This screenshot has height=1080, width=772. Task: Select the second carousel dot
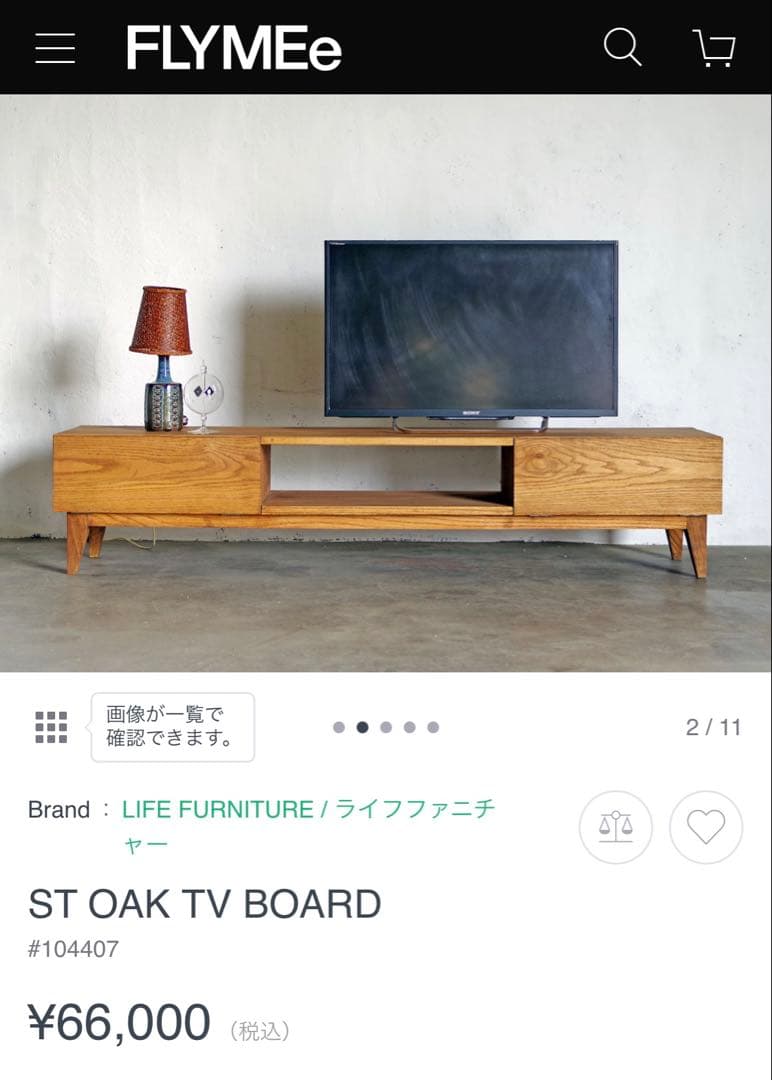(x=362, y=727)
